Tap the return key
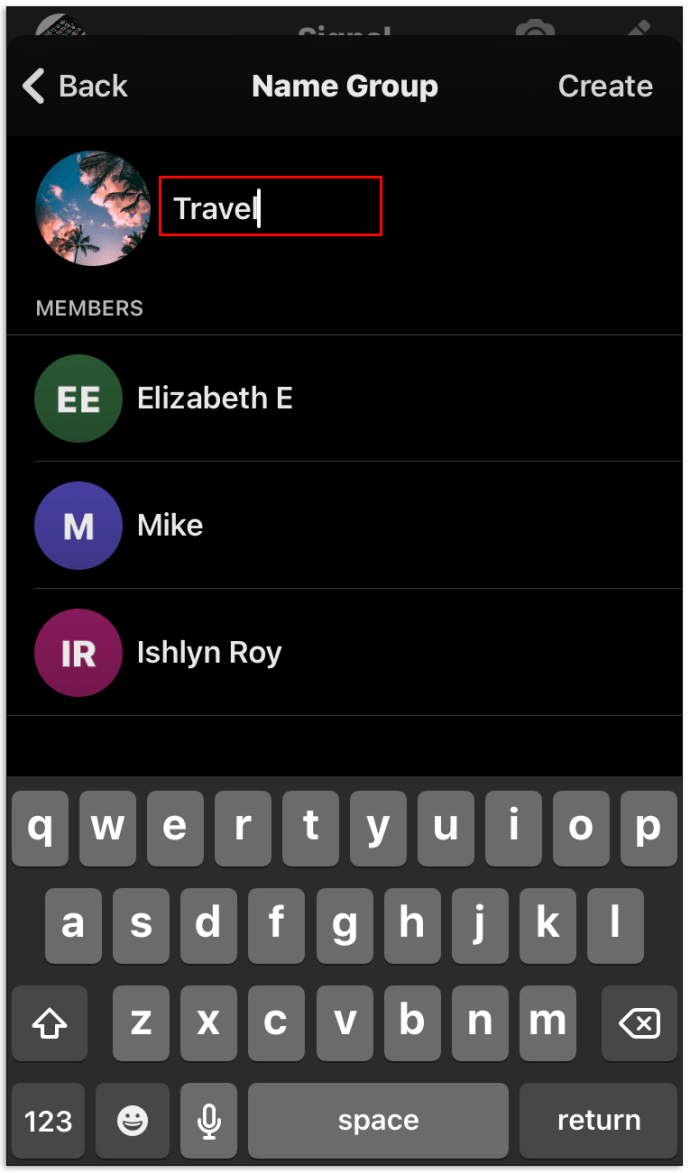The image size is (690, 1173). 599,1120
